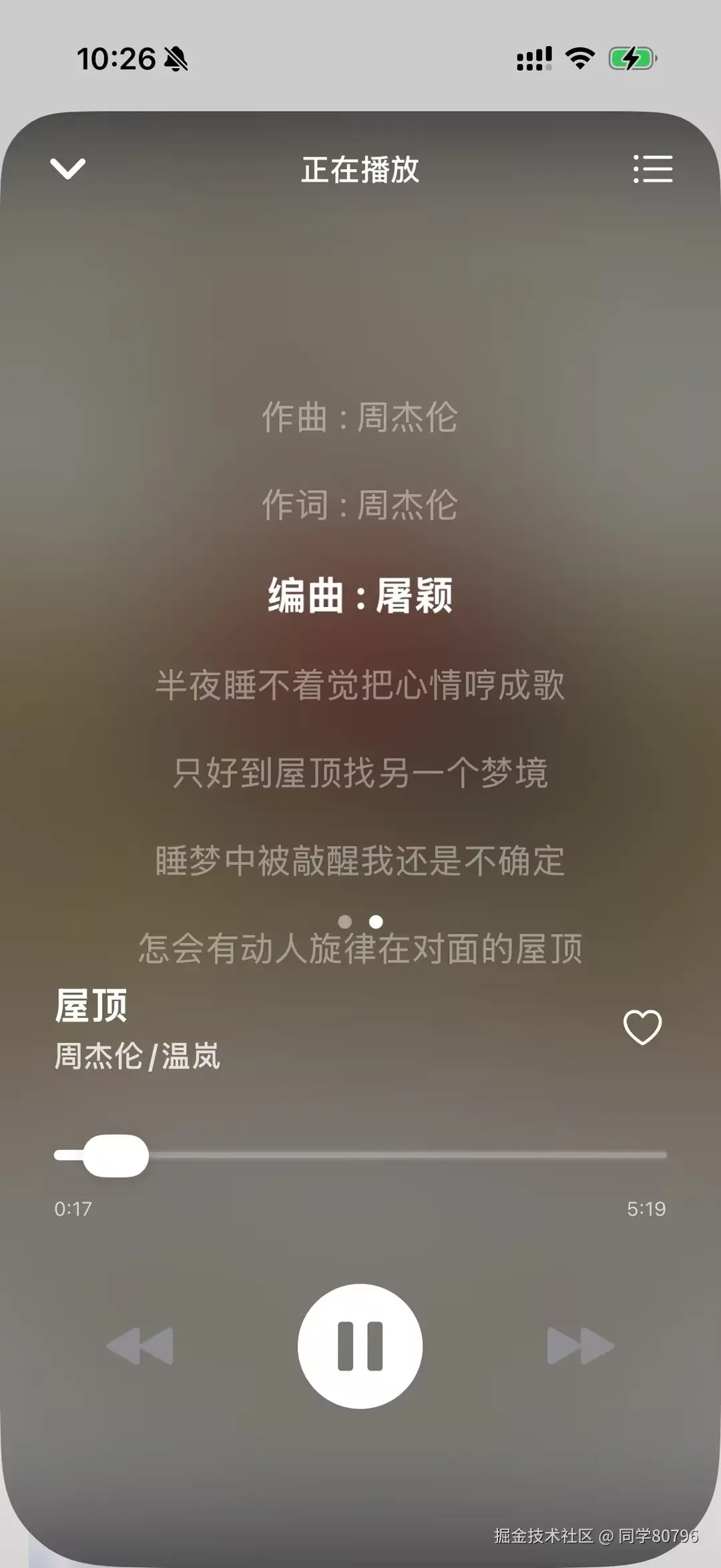The image size is (721, 1568).
Task: Select the 正在播放 title
Action: (x=360, y=170)
